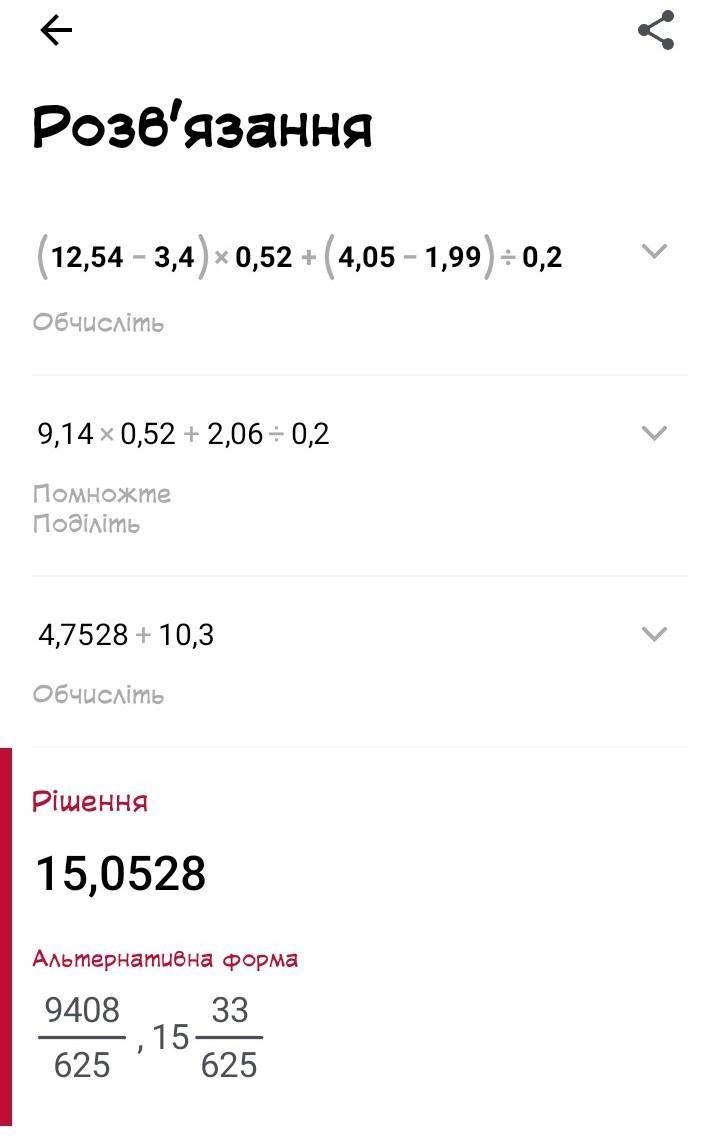
Task: Expand the step 9,14 × 0,52 + 2,06 ÷ 0,2
Action: (x=654, y=433)
